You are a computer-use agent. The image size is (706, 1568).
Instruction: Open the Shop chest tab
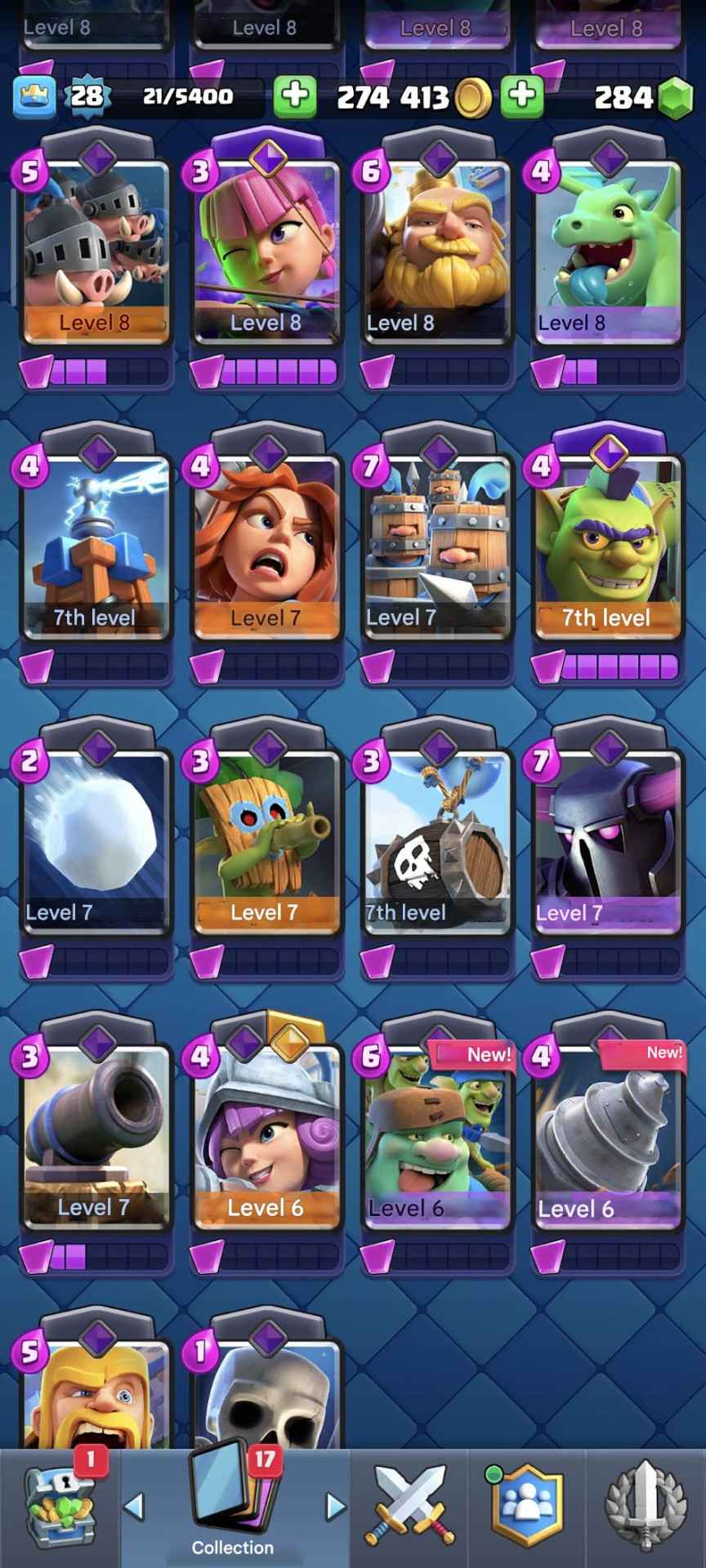point(60,1508)
